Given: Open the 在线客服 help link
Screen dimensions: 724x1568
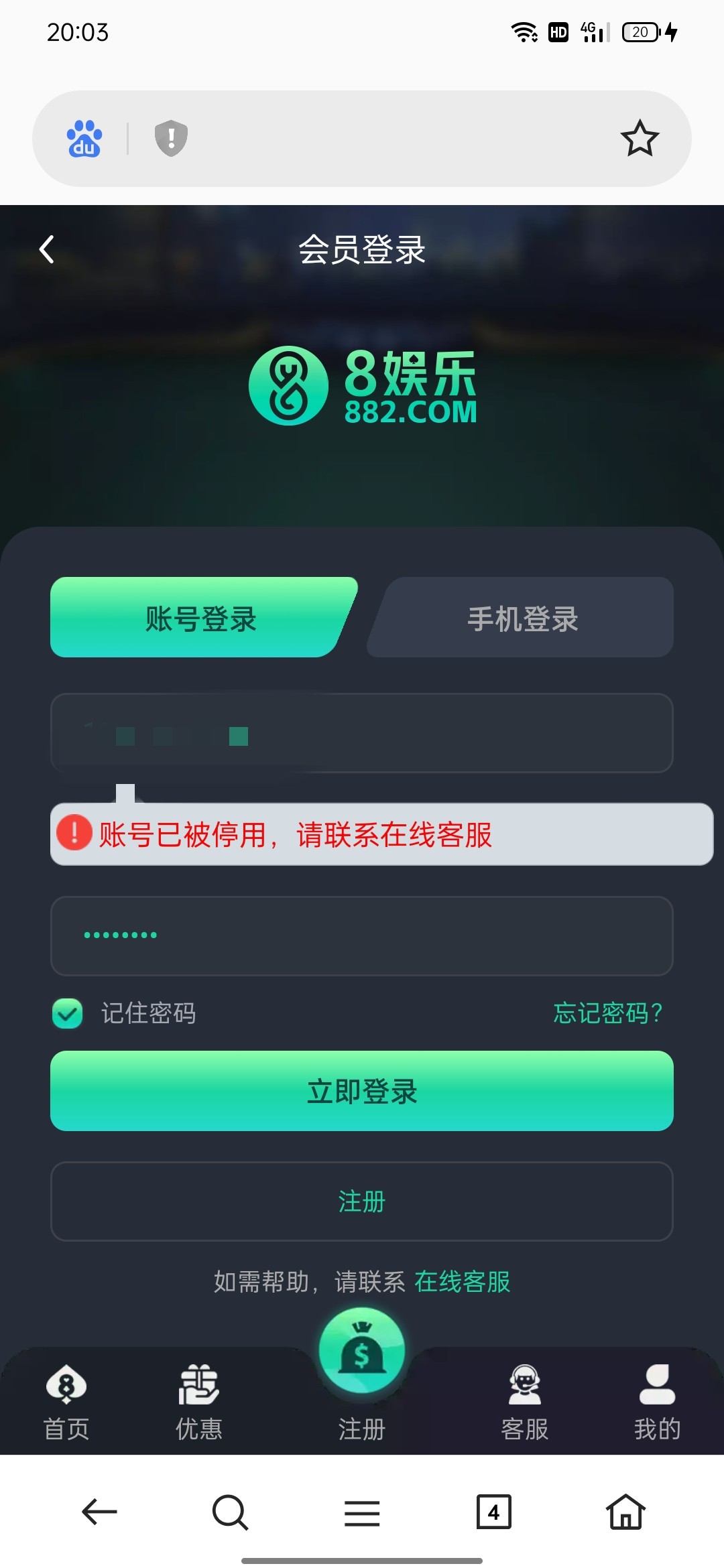Looking at the screenshot, I should tap(463, 1282).
